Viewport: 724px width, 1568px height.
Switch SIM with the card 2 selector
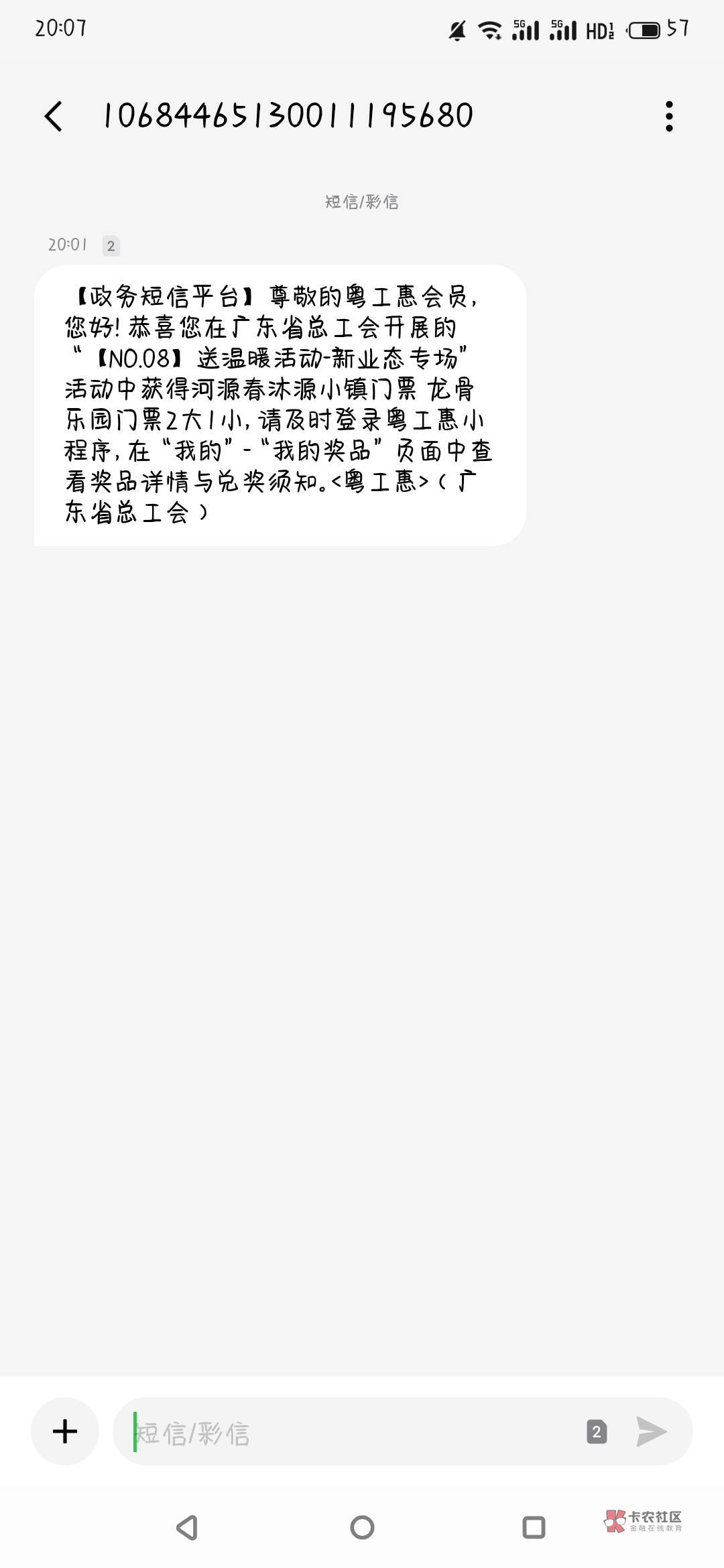pos(596,1431)
